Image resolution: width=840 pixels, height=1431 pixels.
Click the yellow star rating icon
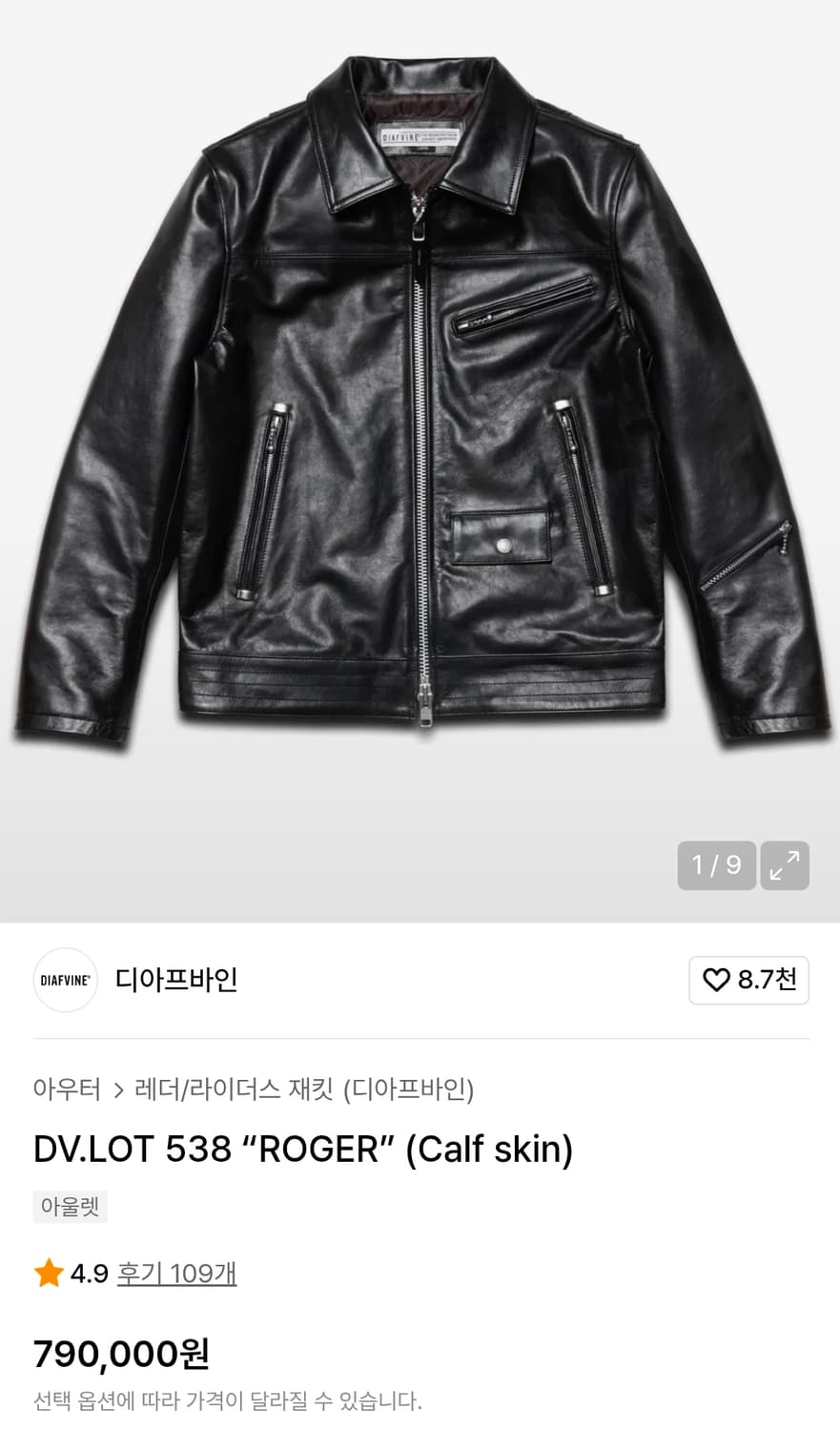[x=48, y=1273]
